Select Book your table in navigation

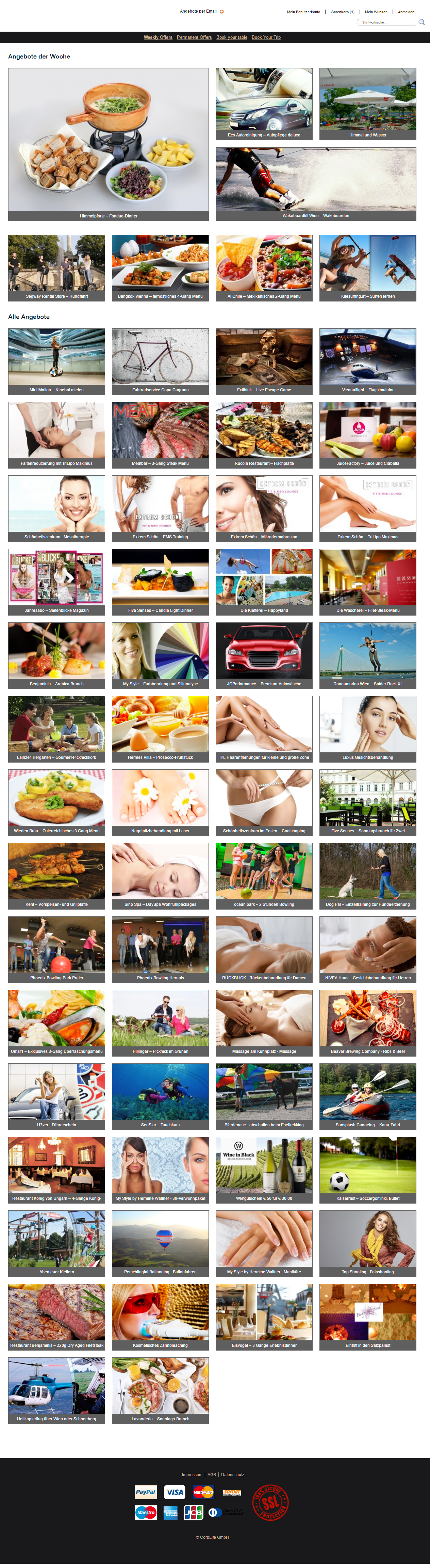[x=232, y=38]
